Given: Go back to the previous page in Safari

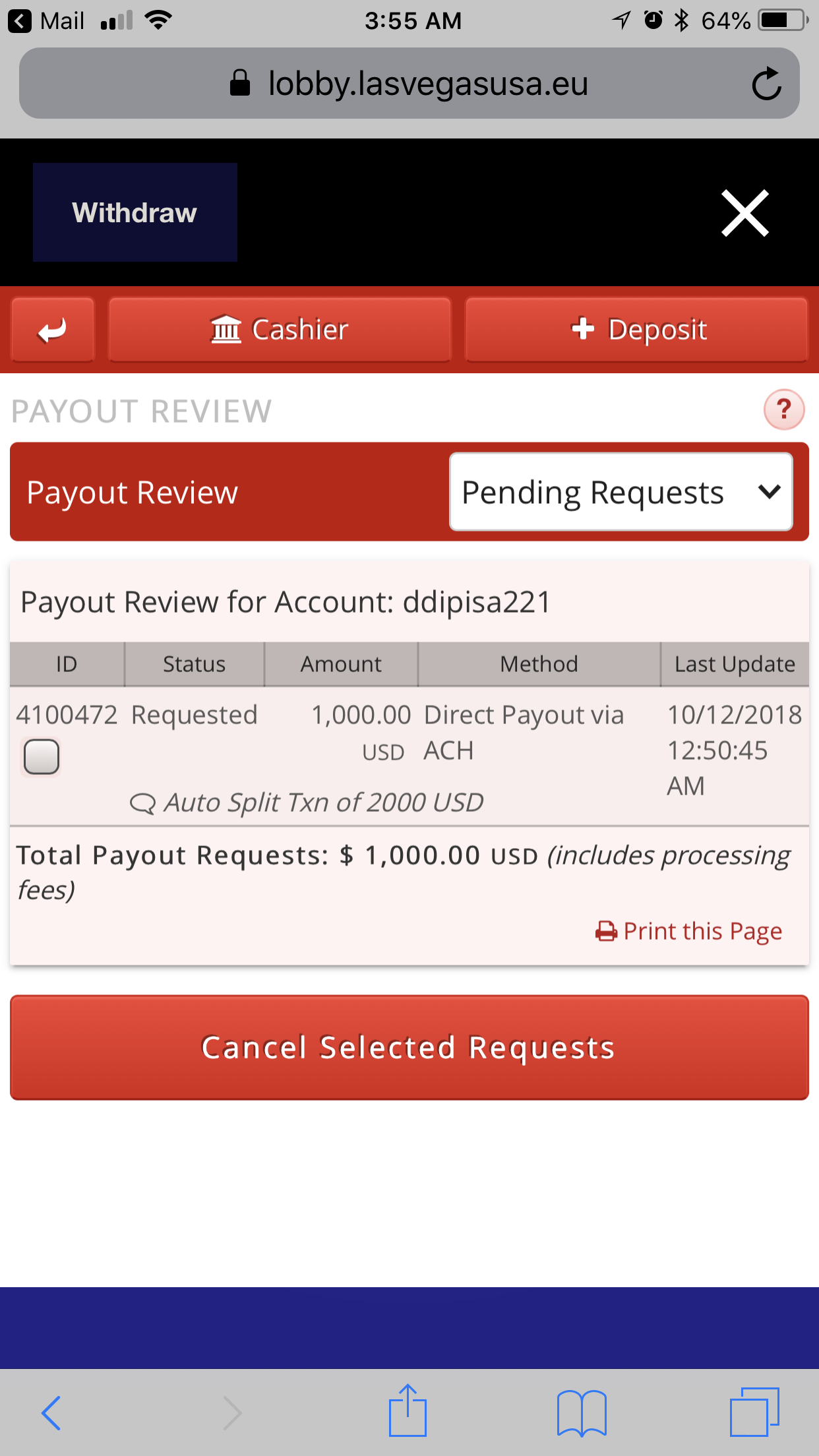Looking at the screenshot, I should click(51, 1412).
